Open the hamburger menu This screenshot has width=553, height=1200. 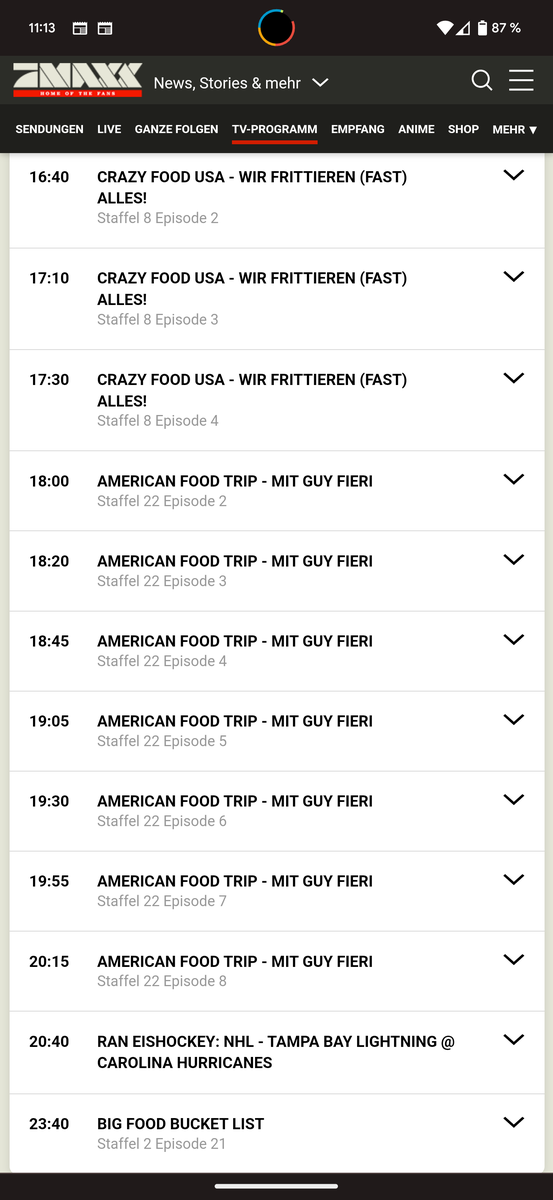tap(521, 81)
